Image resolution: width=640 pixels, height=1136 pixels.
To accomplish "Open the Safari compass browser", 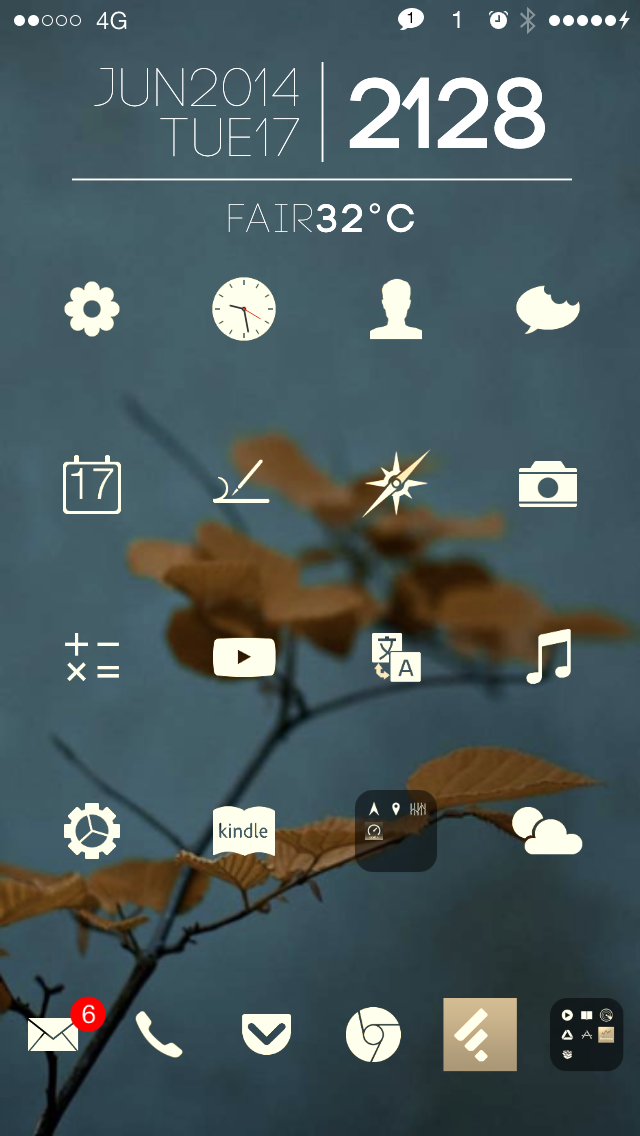I will coord(396,483).
